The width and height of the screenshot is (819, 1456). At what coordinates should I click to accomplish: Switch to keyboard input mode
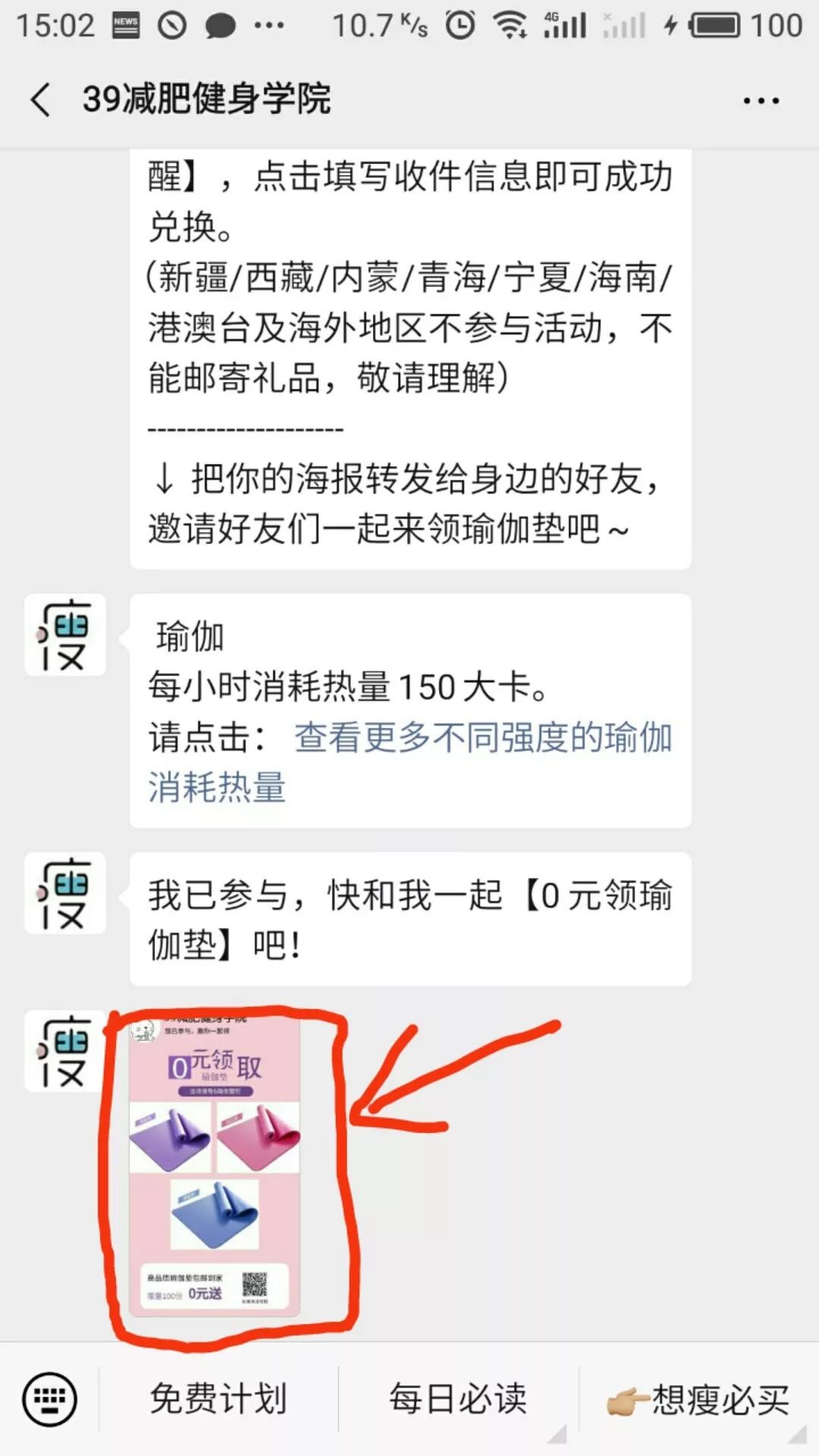coord(49,1399)
